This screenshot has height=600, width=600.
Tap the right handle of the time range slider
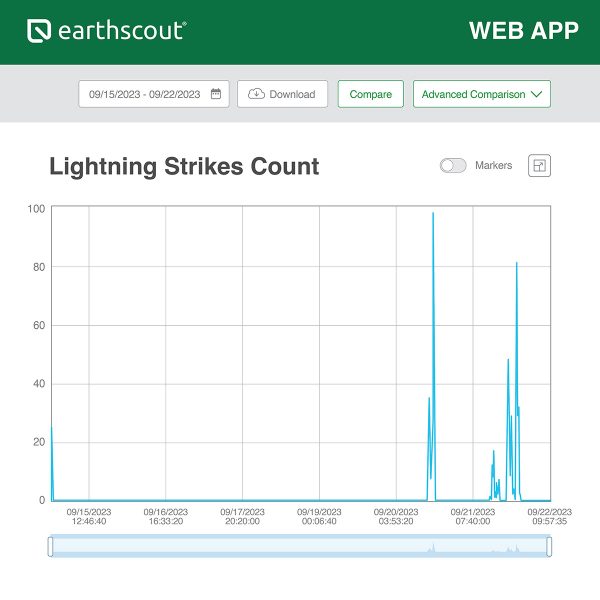[549, 546]
